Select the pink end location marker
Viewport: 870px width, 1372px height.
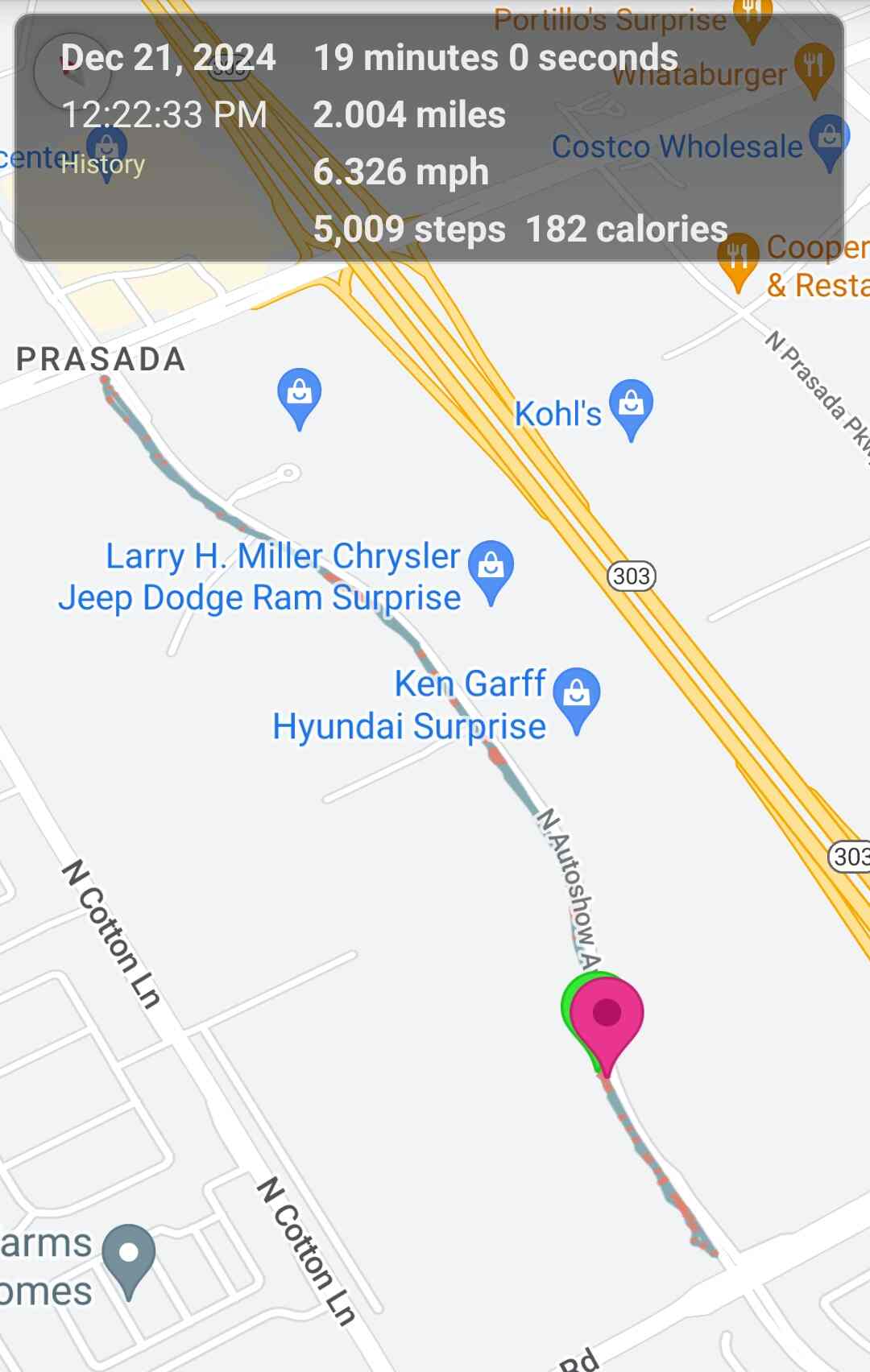tap(607, 1016)
